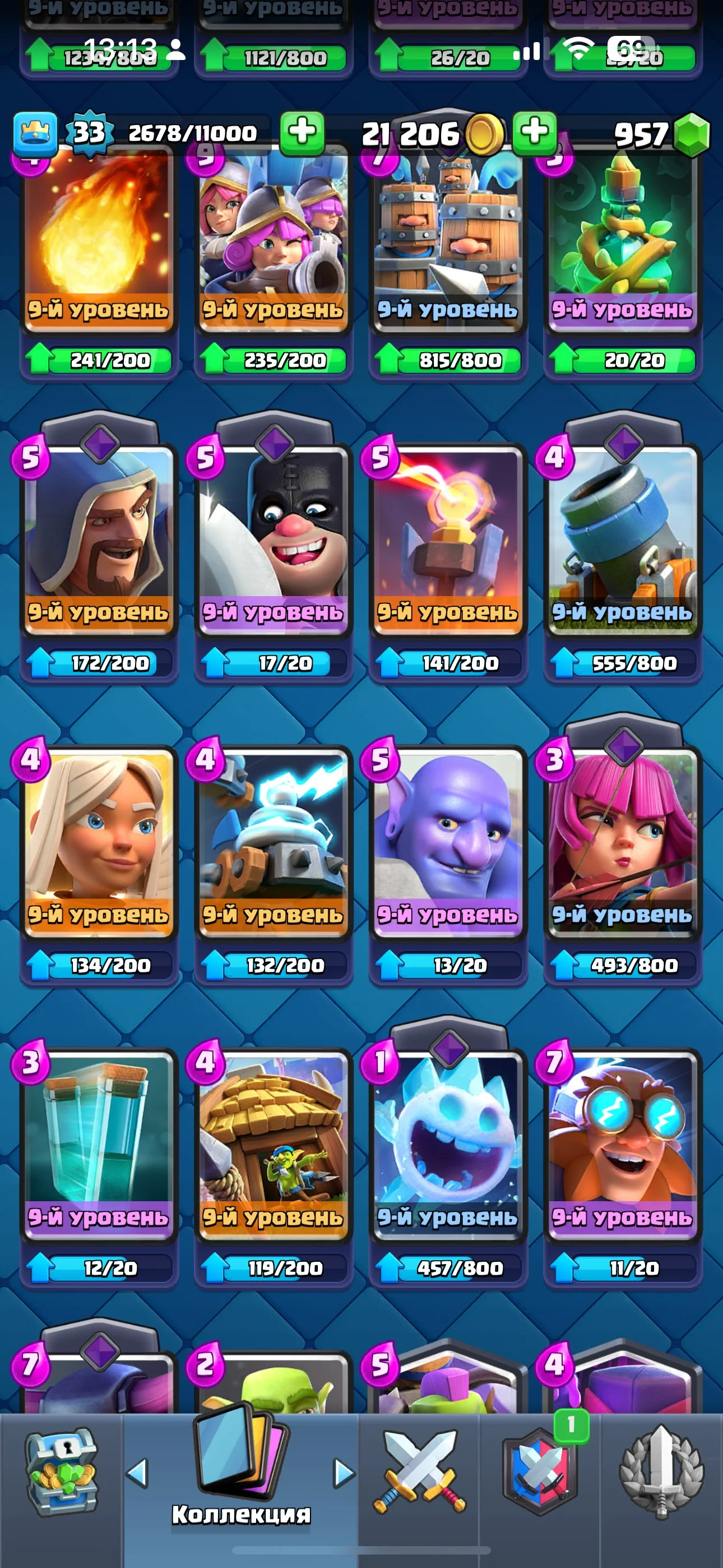Add experience with the plus near 2678/11000
The width and height of the screenshot is (723, 1568).
[302, 132]
